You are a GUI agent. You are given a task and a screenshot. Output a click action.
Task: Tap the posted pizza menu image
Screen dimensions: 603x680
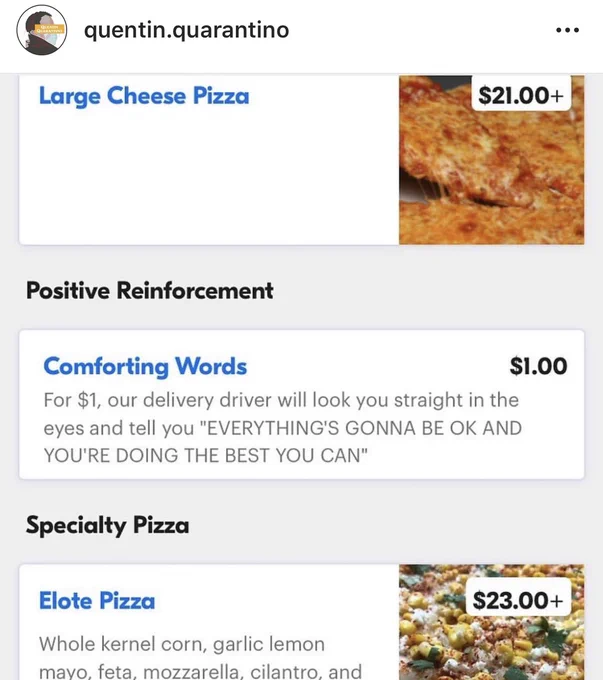(x=302, y=377)
